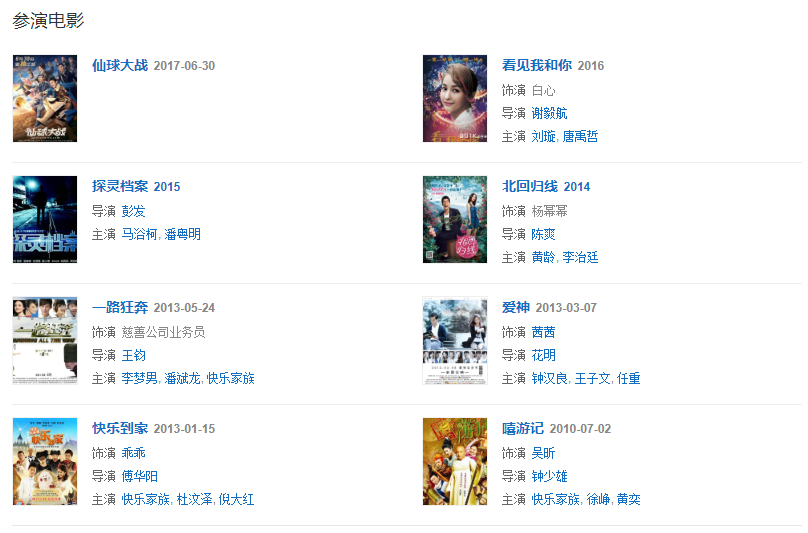The height and width of the screenshot is (533, 808).
Task: Open the 北回归线 movie title link
Action: [529, 187]
